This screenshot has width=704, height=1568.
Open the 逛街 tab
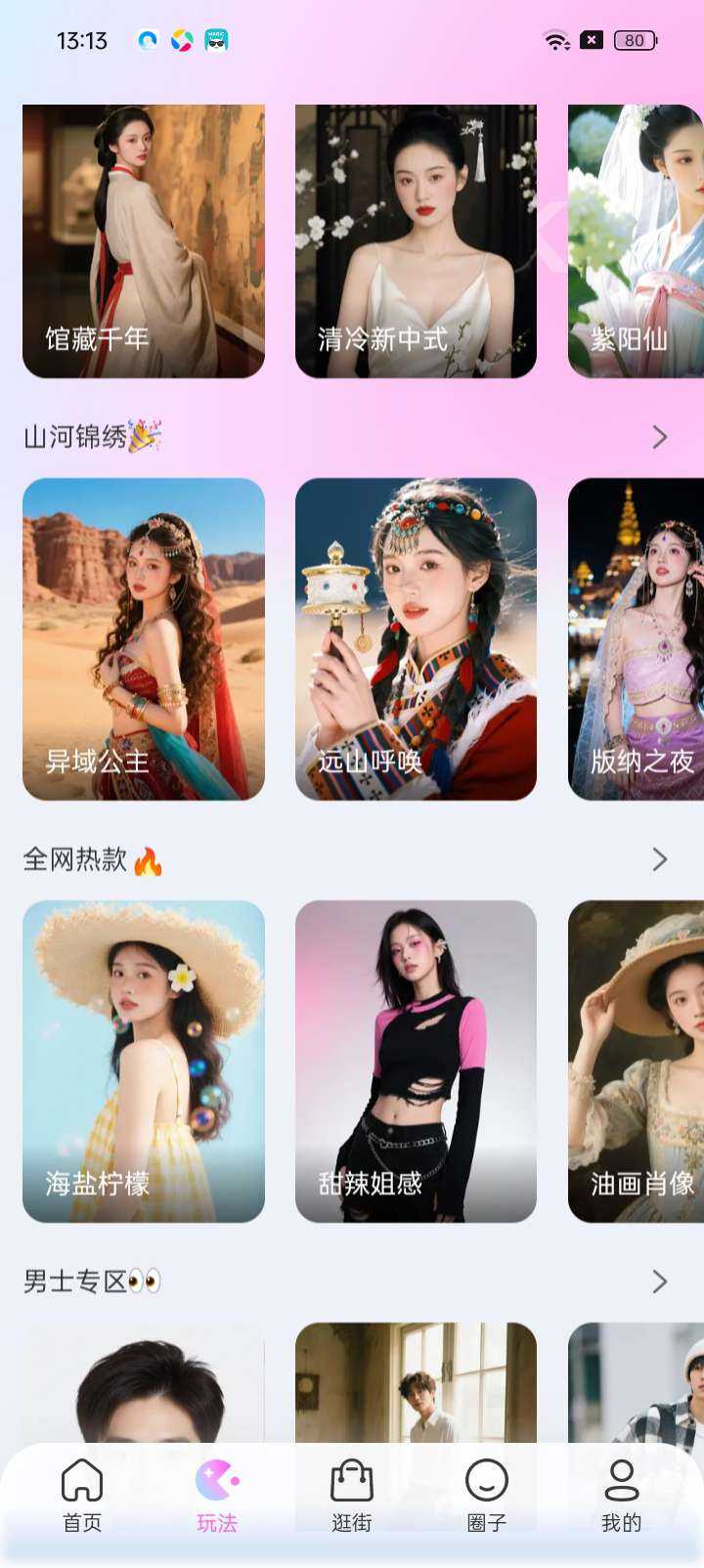point(352,1496)
